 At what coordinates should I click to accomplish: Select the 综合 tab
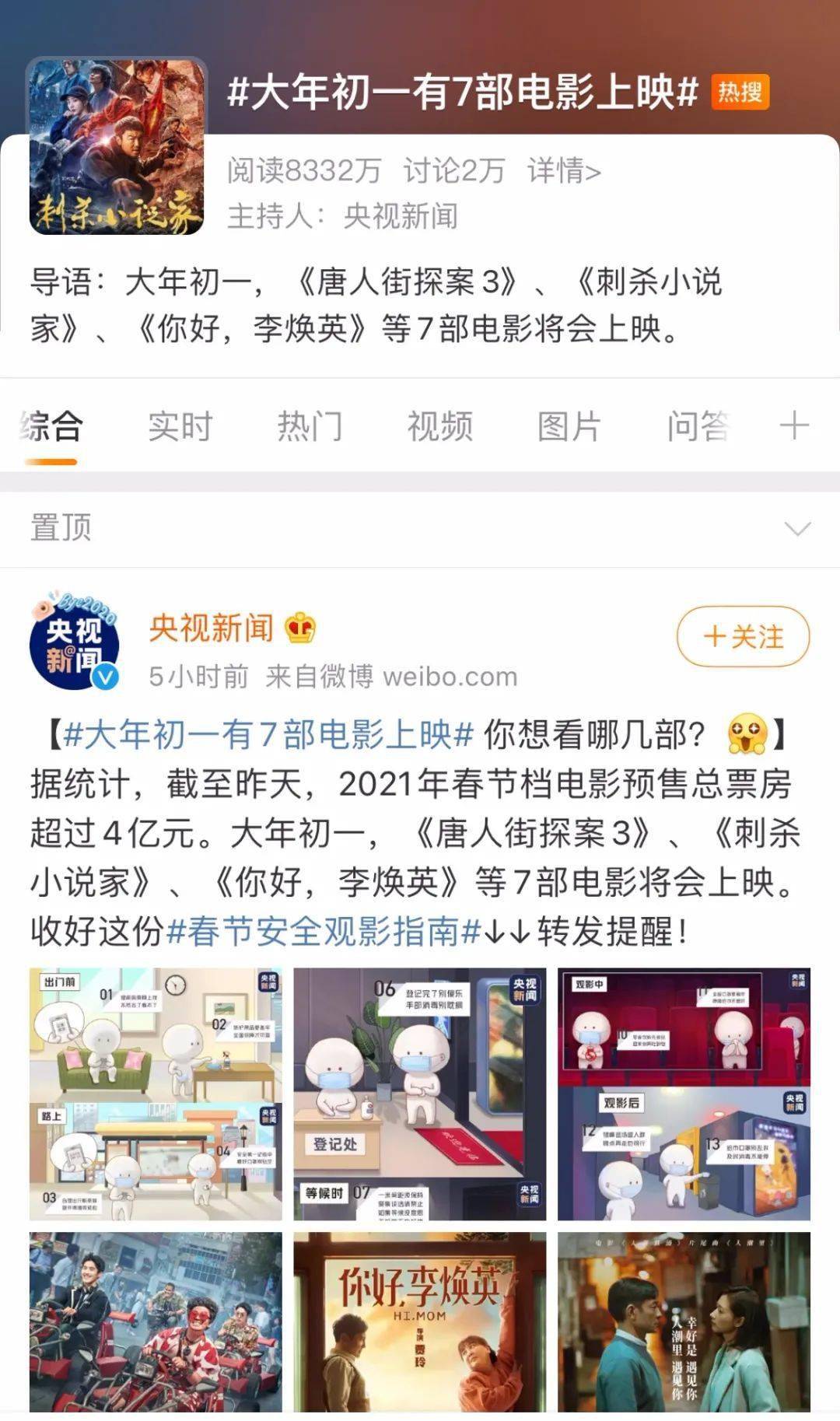point(51,426)
